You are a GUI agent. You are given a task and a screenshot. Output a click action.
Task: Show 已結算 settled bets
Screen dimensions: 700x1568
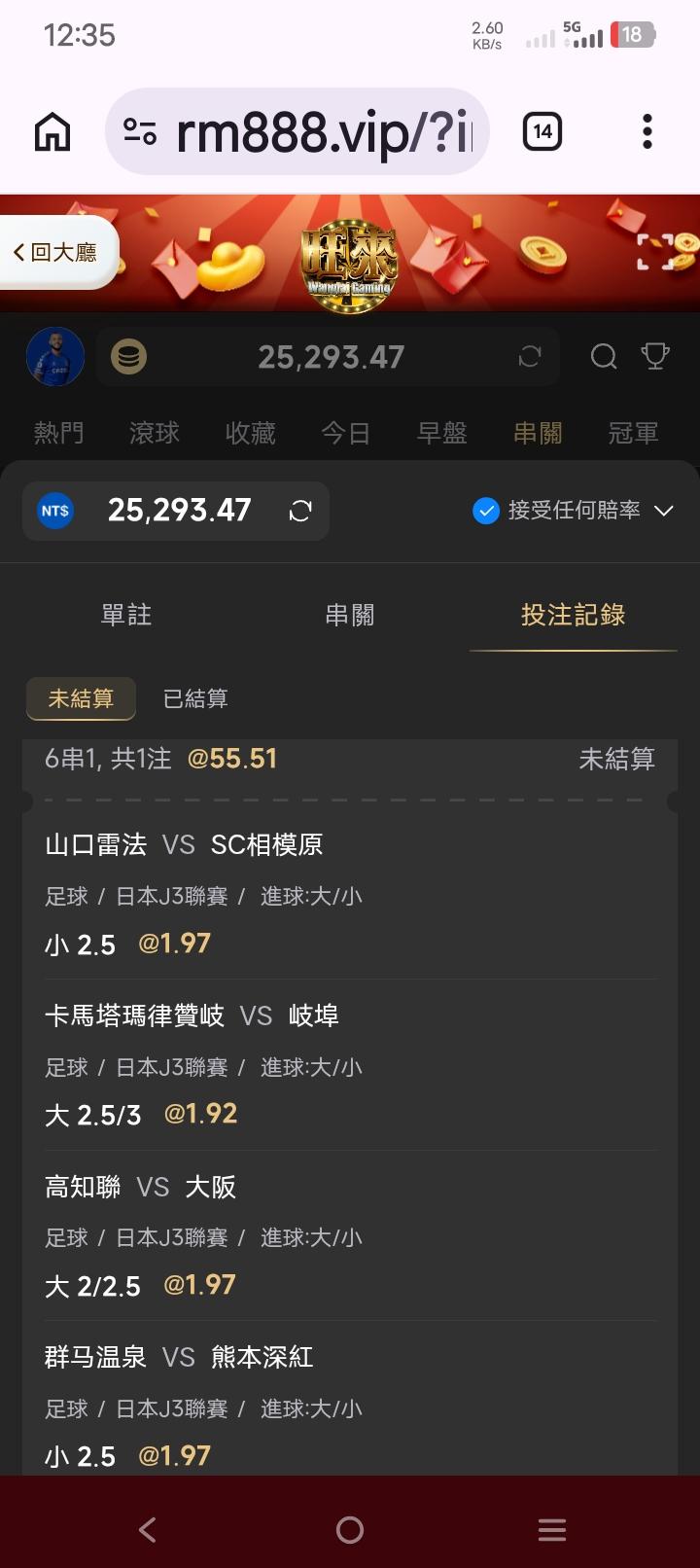[195, 698]
